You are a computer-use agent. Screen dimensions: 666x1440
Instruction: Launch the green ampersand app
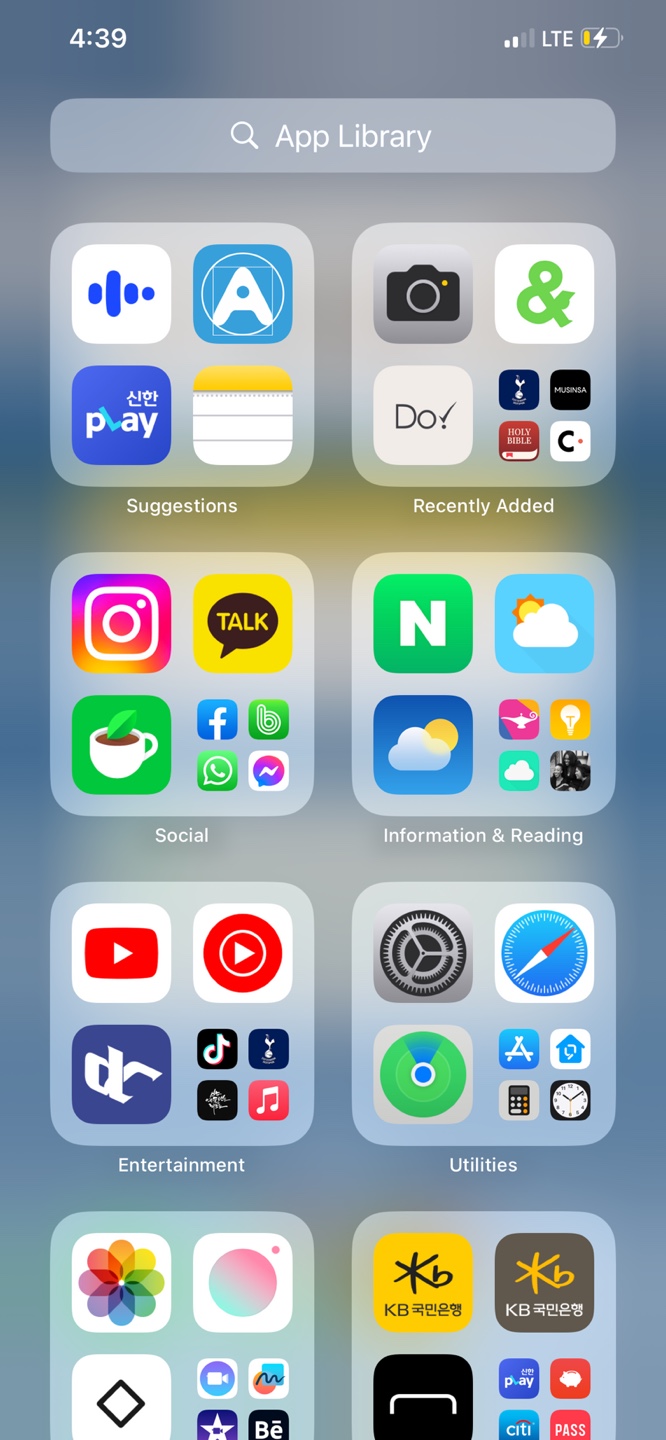[x=544, y=294]
